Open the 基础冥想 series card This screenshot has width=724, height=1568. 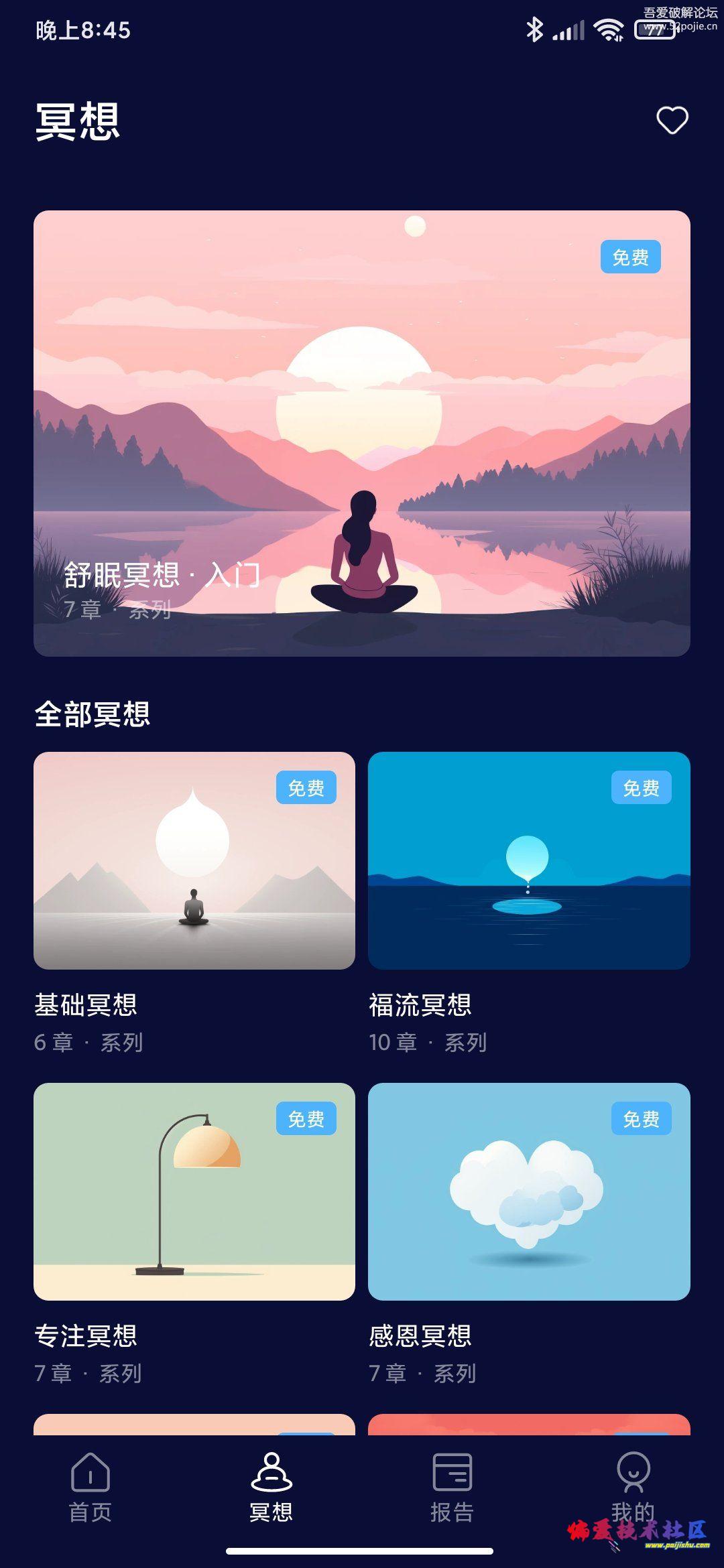194,860
